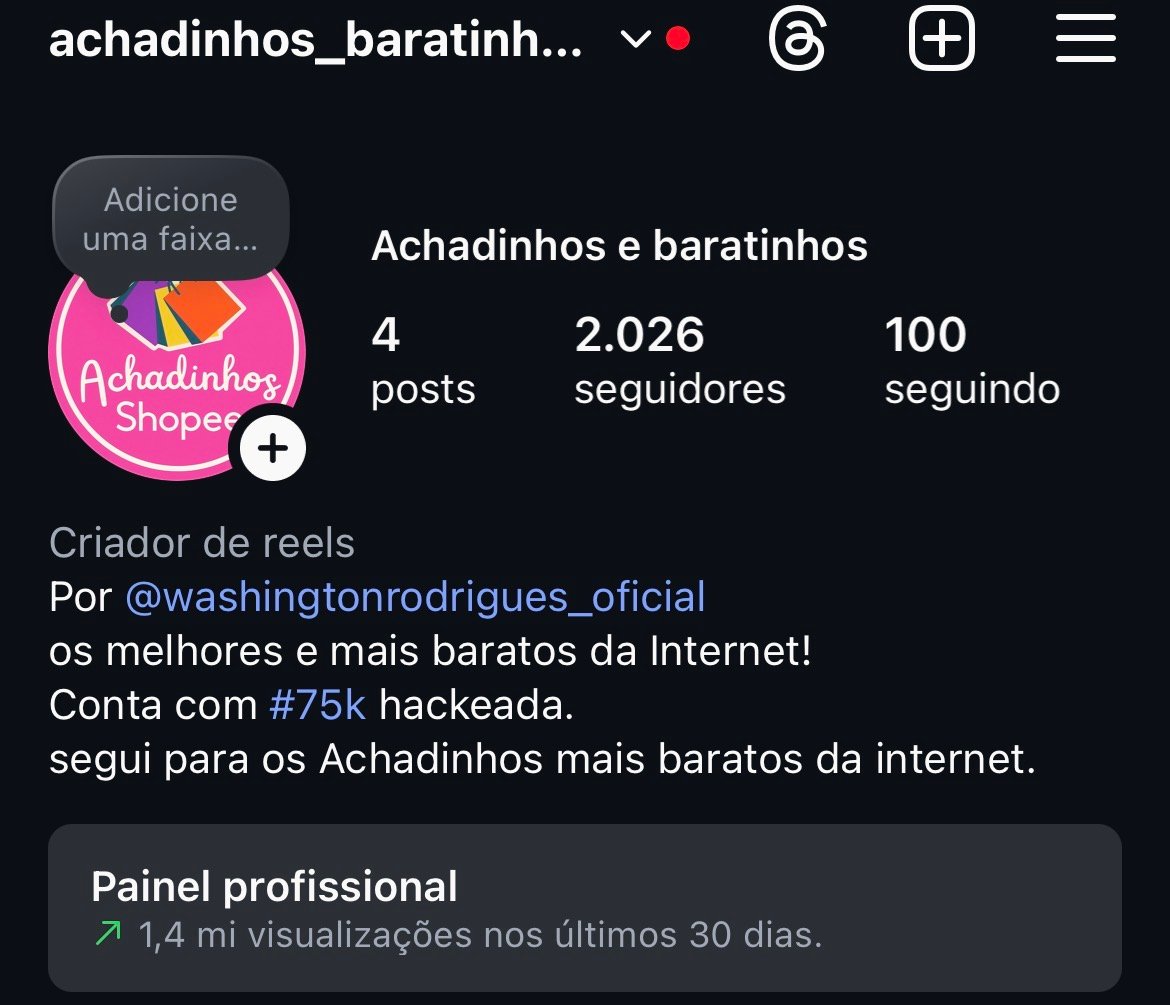Open @washingtonrodrigues_oficial profile link
Image resolution: width=1170 pixels, height=1005 pixels.
tap(415, 597)
